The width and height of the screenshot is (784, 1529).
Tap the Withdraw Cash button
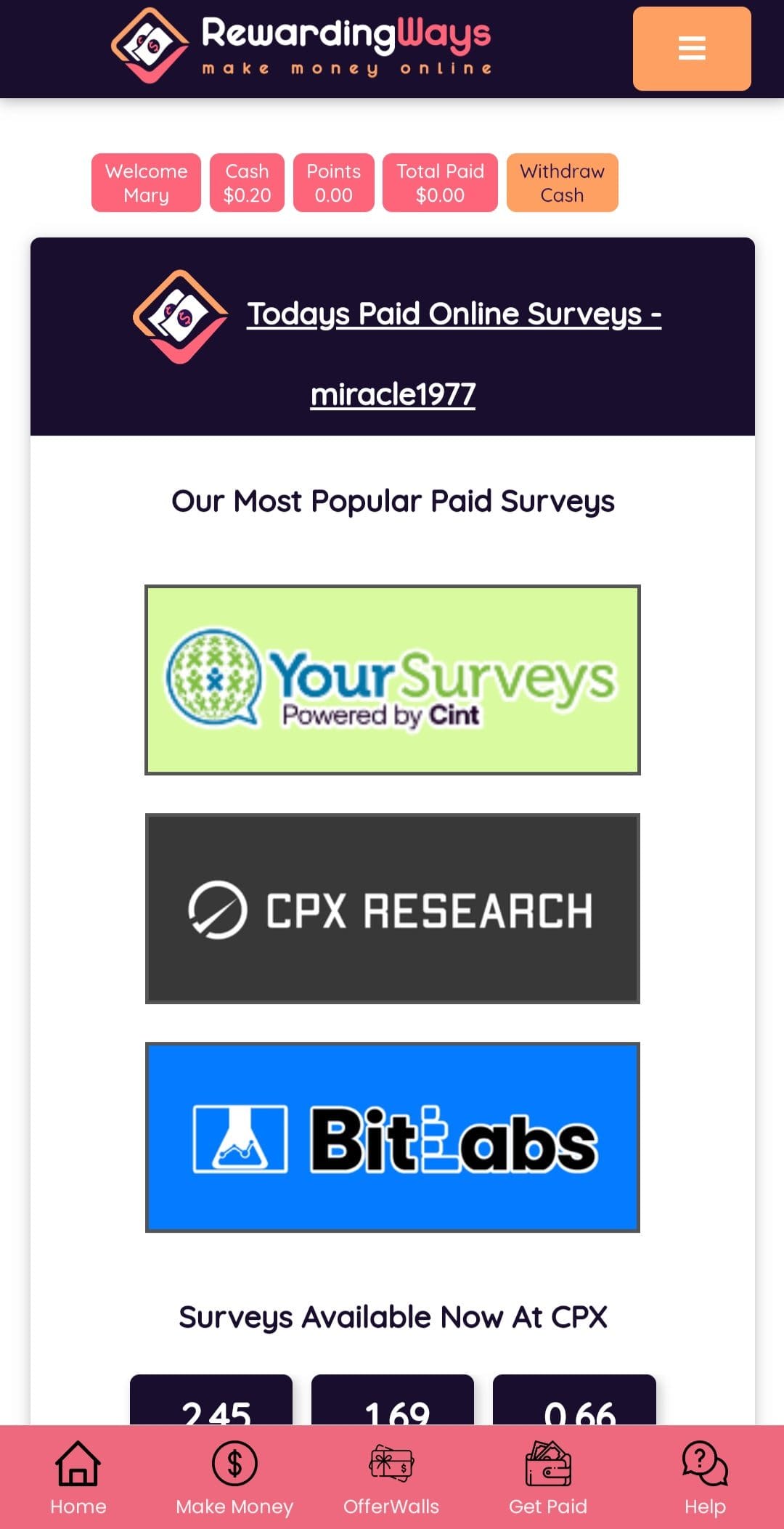563,183
